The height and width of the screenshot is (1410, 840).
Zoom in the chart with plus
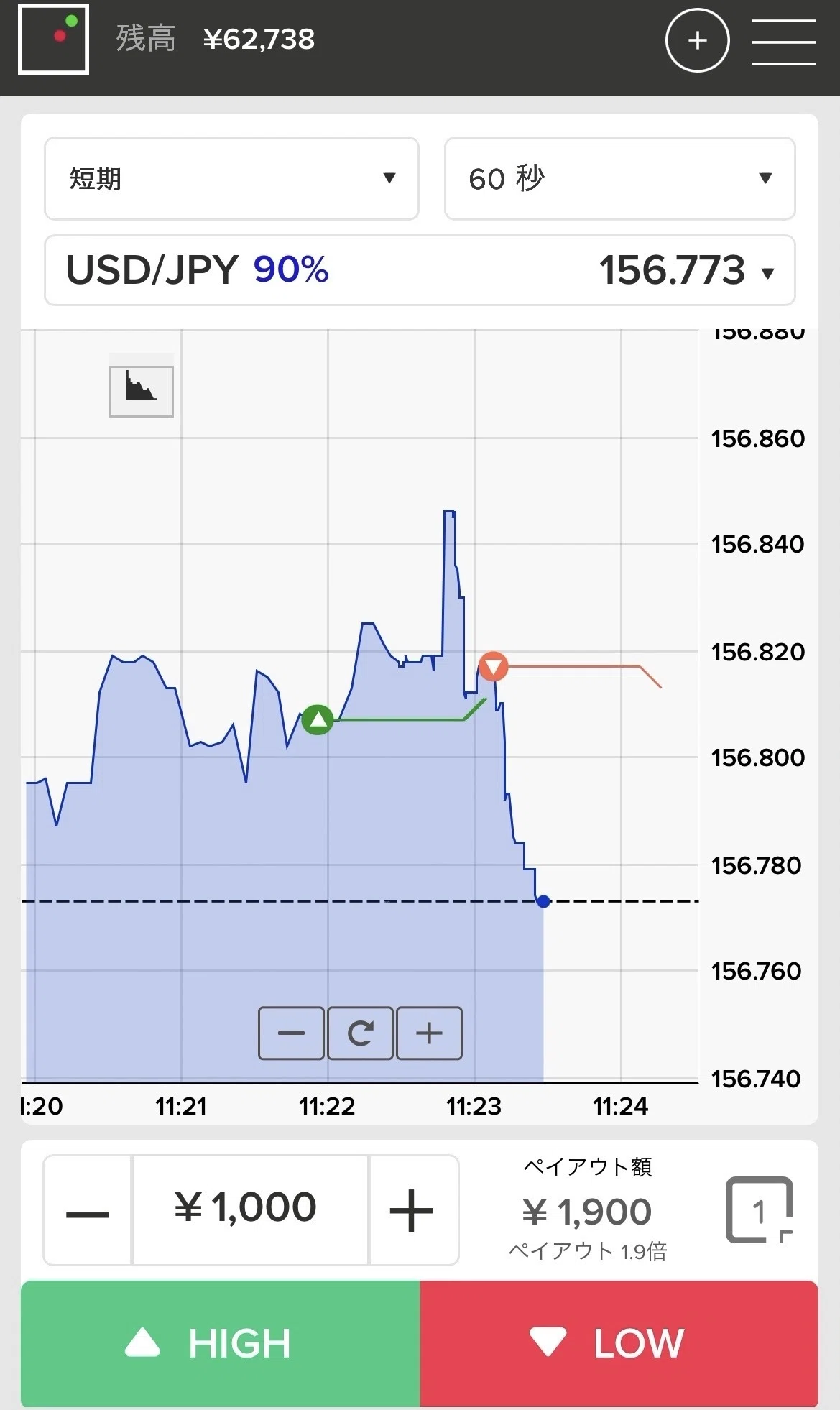[429, 1033]
